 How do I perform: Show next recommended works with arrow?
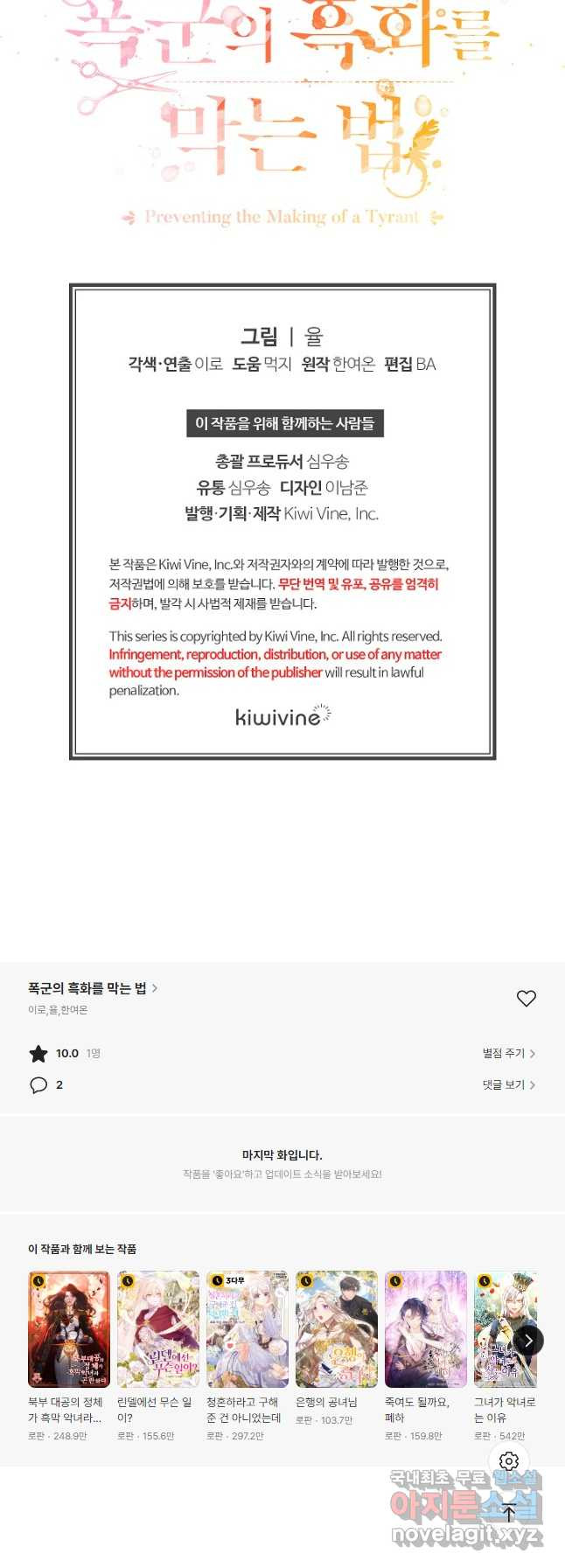pyautogui.click(x=528, y=1340)
